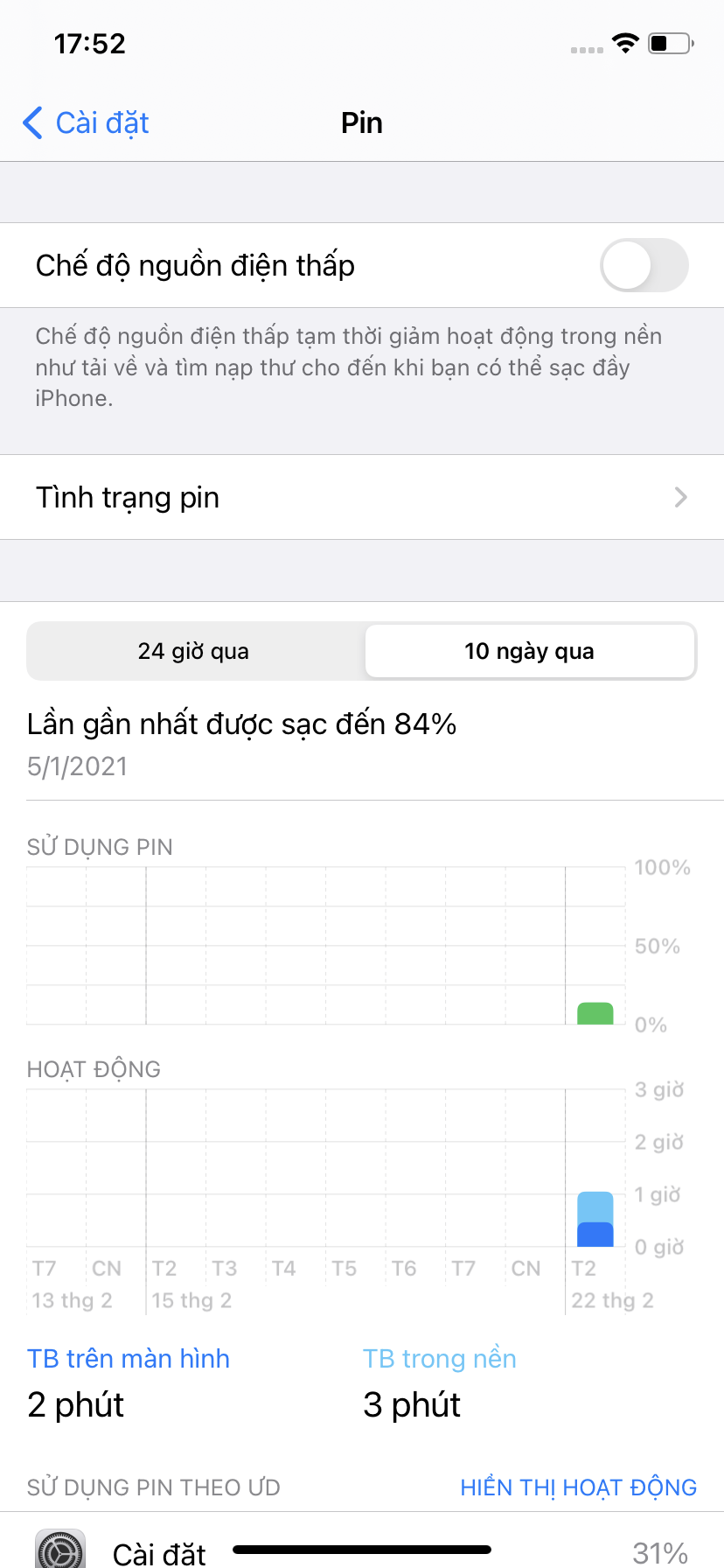Viewport: 724px width, 1568px height.
Task: Open Cài đặt app usage row
Action: (362, 1550)
